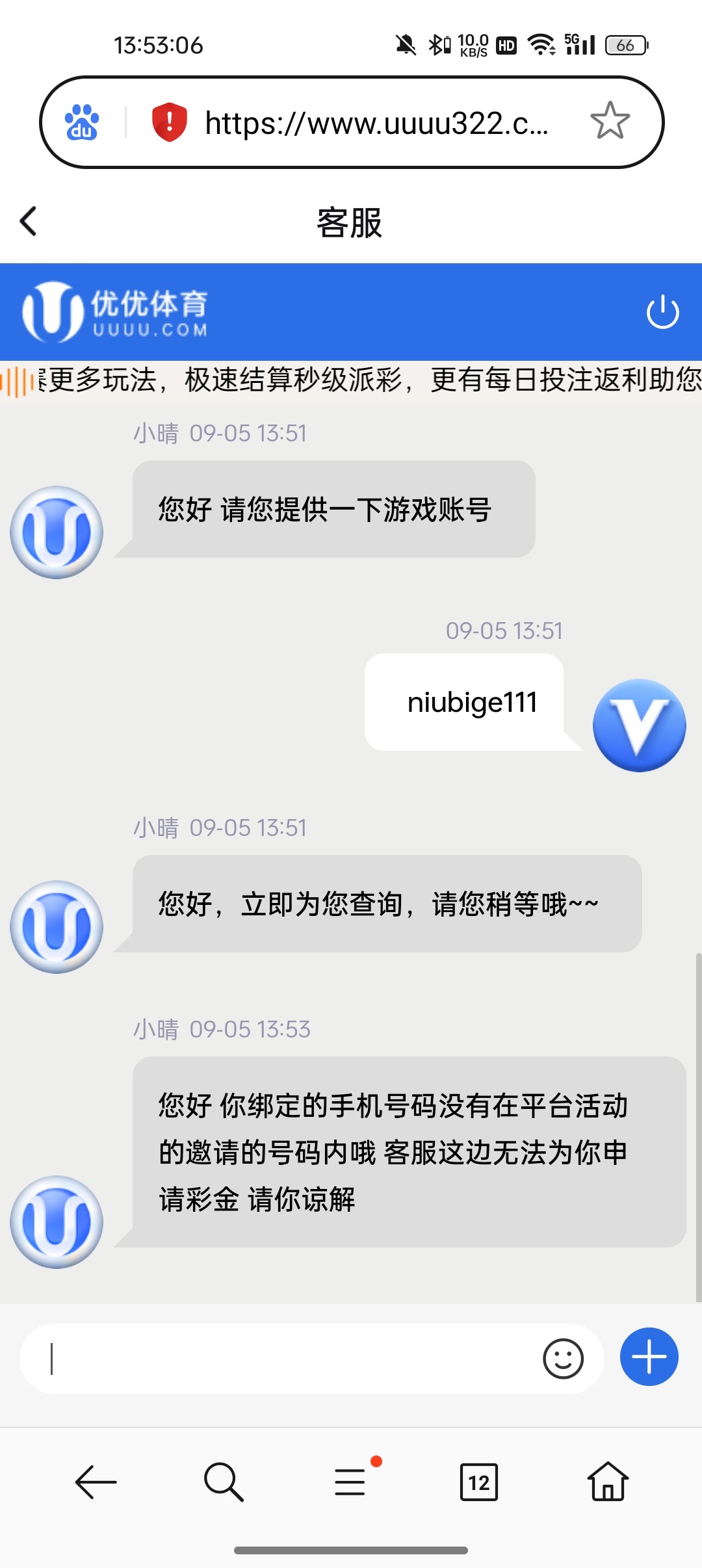702x1568 pixels.
Task: Tap the power icon to end the chat
Action: click(x=662, y=312)
